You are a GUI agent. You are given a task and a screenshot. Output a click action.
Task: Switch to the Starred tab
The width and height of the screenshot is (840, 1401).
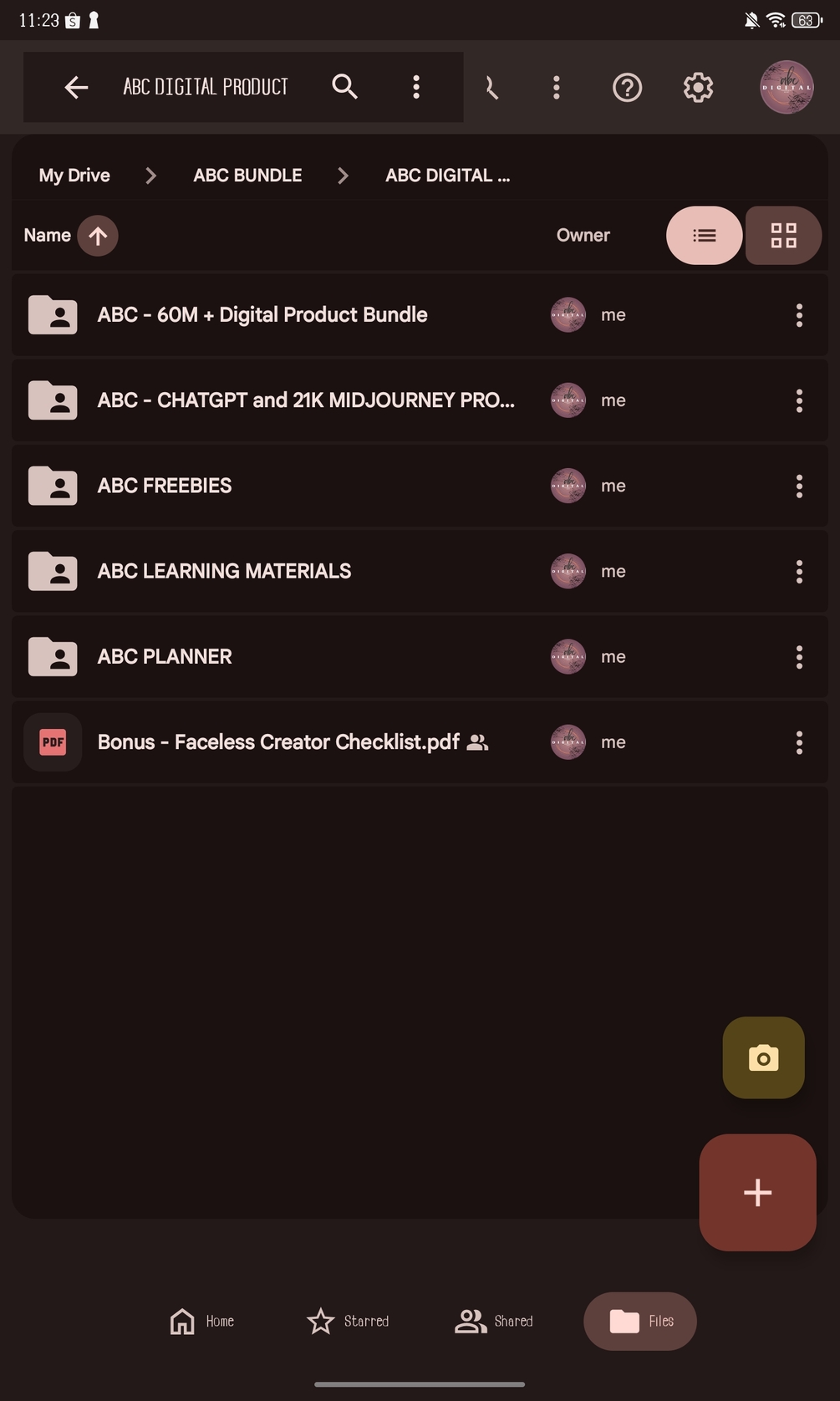pyautogui.click(x=348, y=1321)
